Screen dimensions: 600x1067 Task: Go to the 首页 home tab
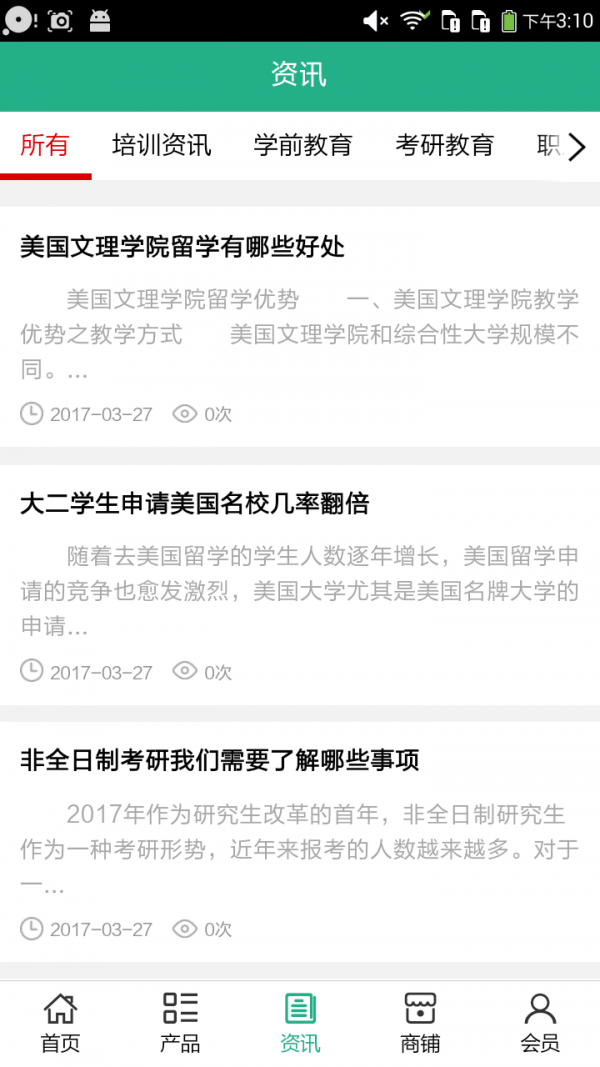tap(60, 1023)
